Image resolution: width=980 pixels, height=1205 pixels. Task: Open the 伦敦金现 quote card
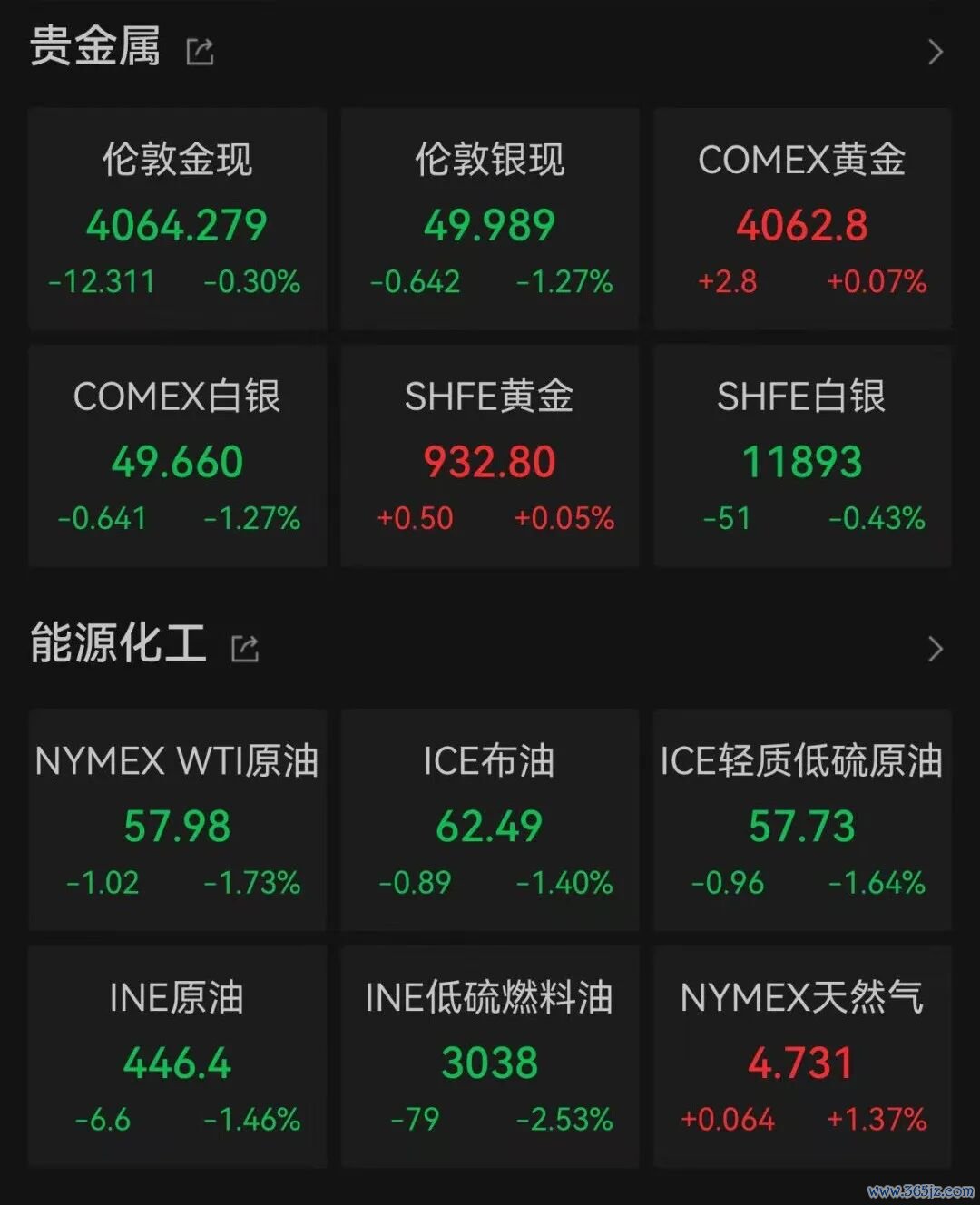177,220
